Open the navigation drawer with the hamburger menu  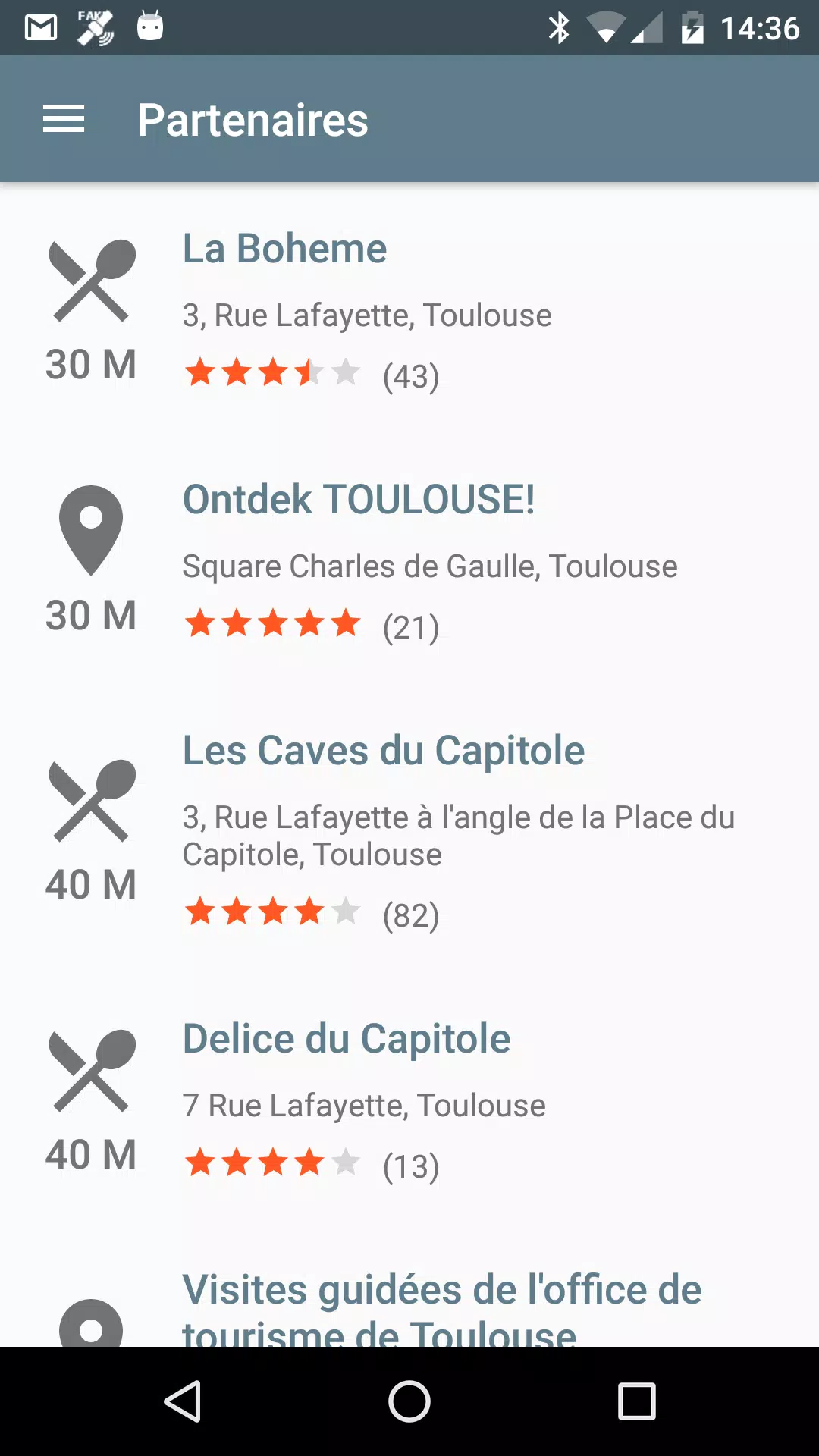pos(64,118)
